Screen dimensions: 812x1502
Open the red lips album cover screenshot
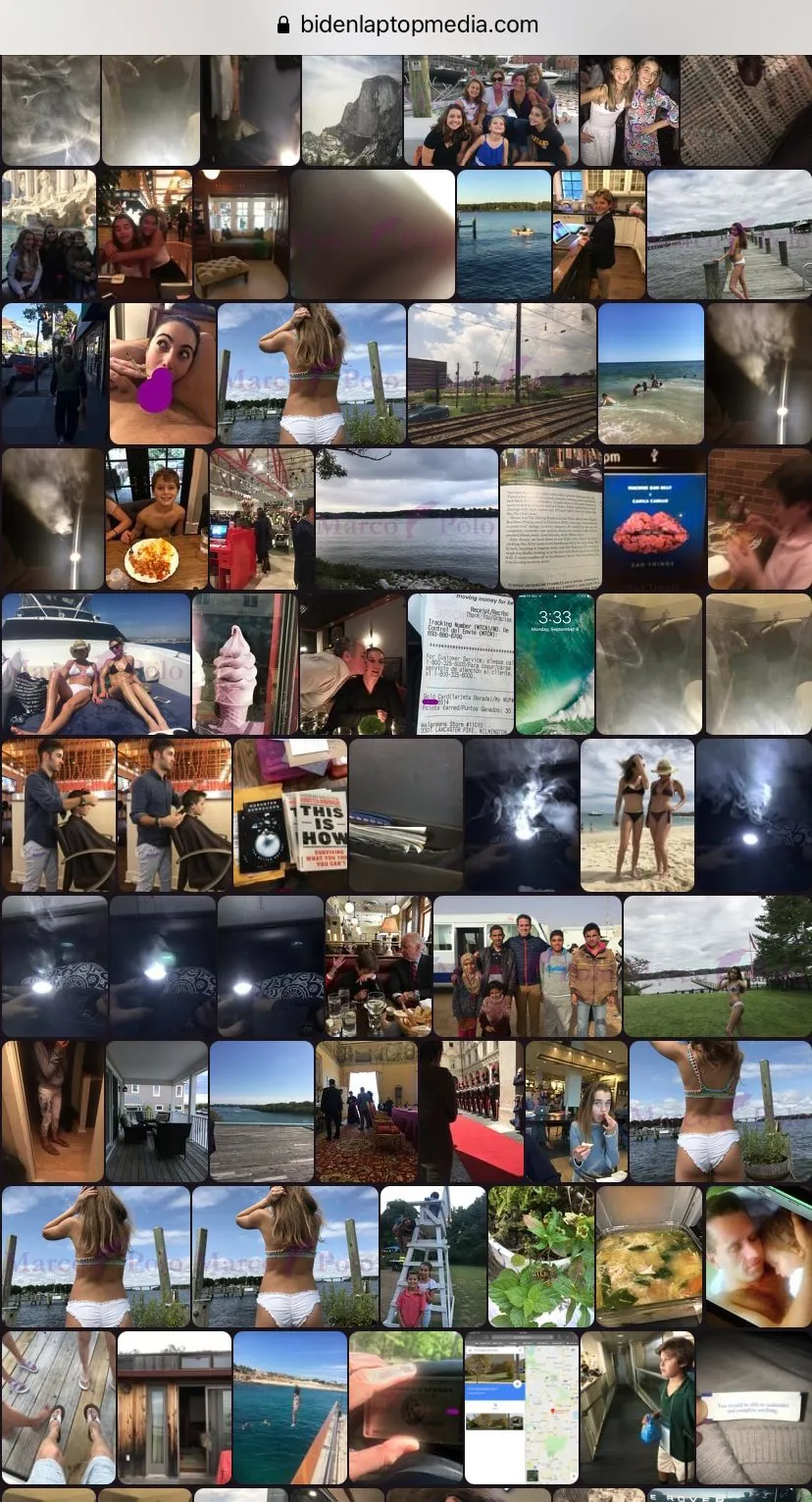pyautogui.click(x=654, y=519)
